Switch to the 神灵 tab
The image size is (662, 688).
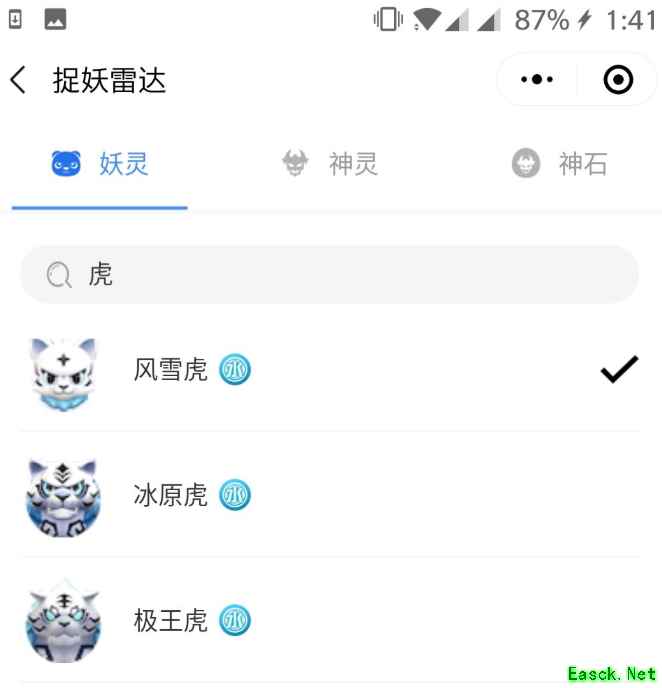click(331, 164)
